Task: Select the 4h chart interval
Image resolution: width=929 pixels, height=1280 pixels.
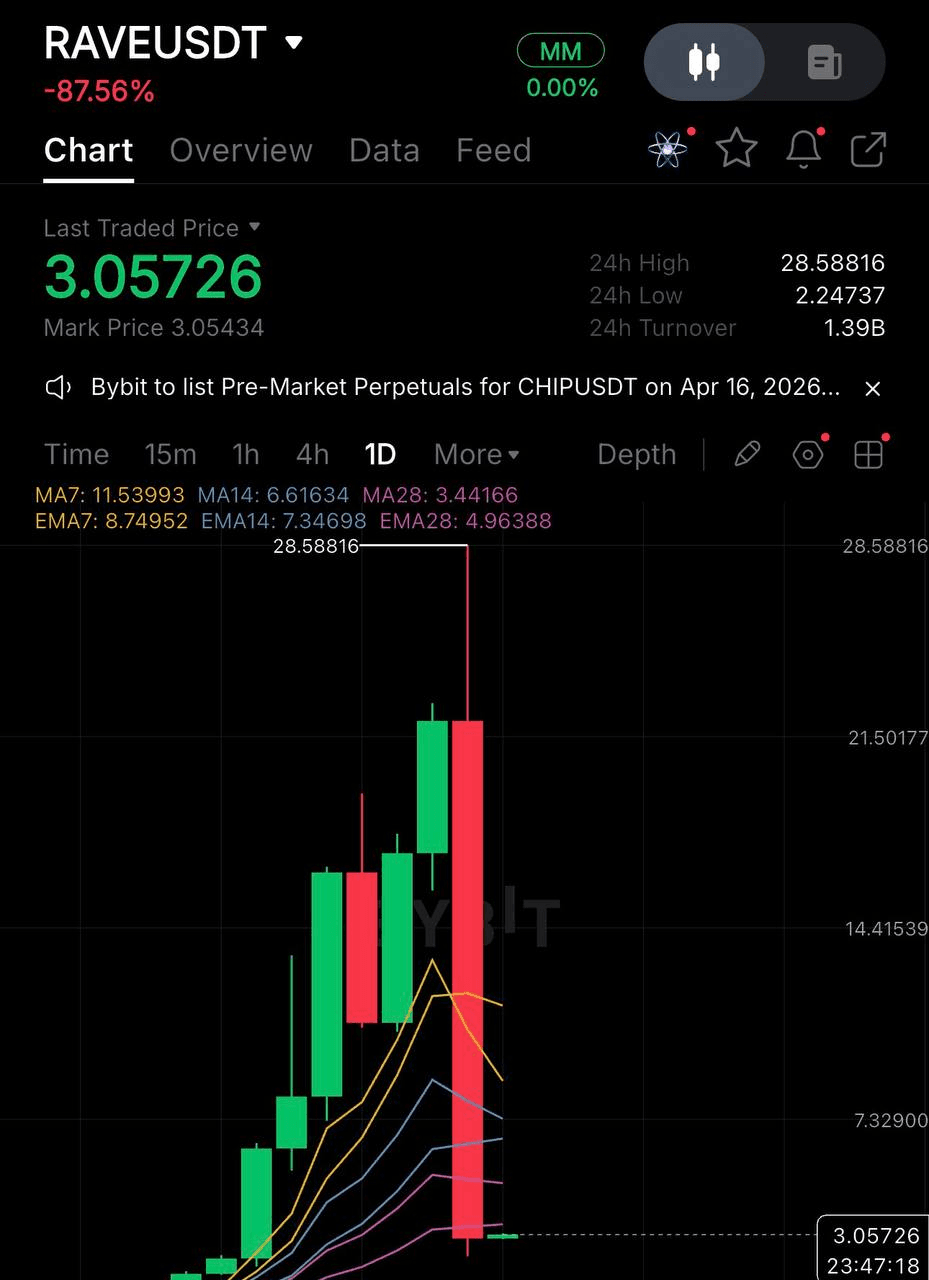Action: [x=312, y=454]
